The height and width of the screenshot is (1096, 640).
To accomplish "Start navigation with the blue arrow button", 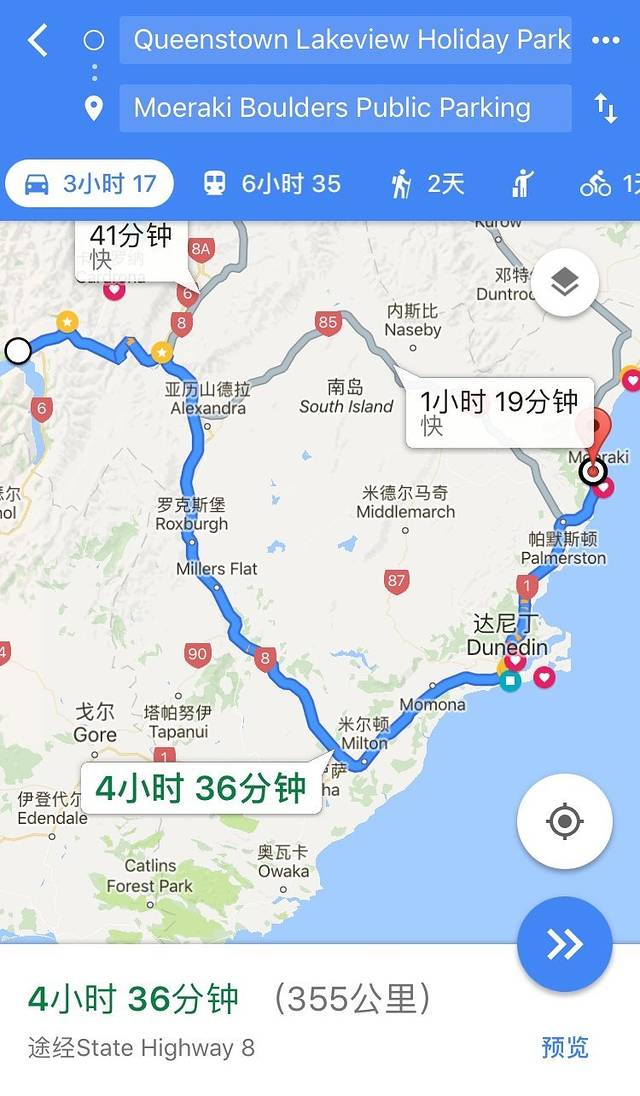I will (x=564, y=944).
